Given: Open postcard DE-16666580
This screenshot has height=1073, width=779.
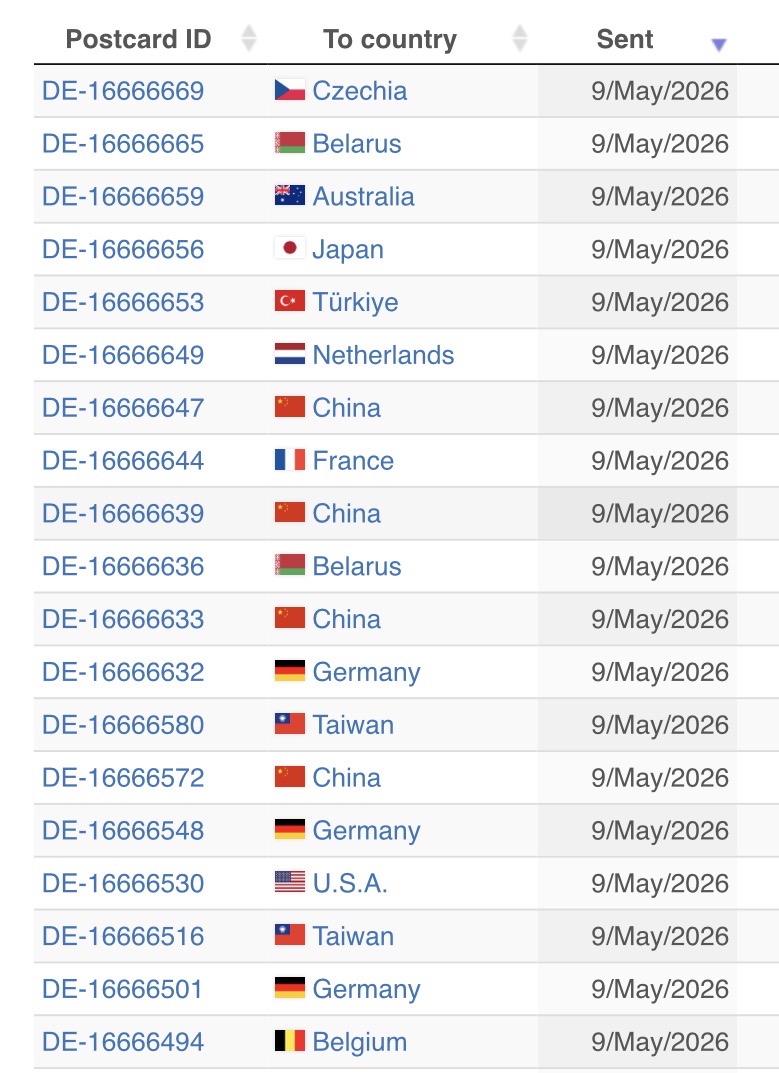Looking at the screenshot, I should coord(123,725).
